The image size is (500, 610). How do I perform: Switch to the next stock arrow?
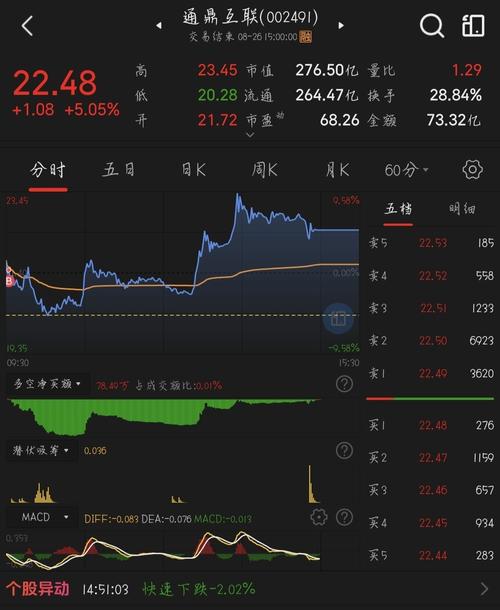click(341, 26)
